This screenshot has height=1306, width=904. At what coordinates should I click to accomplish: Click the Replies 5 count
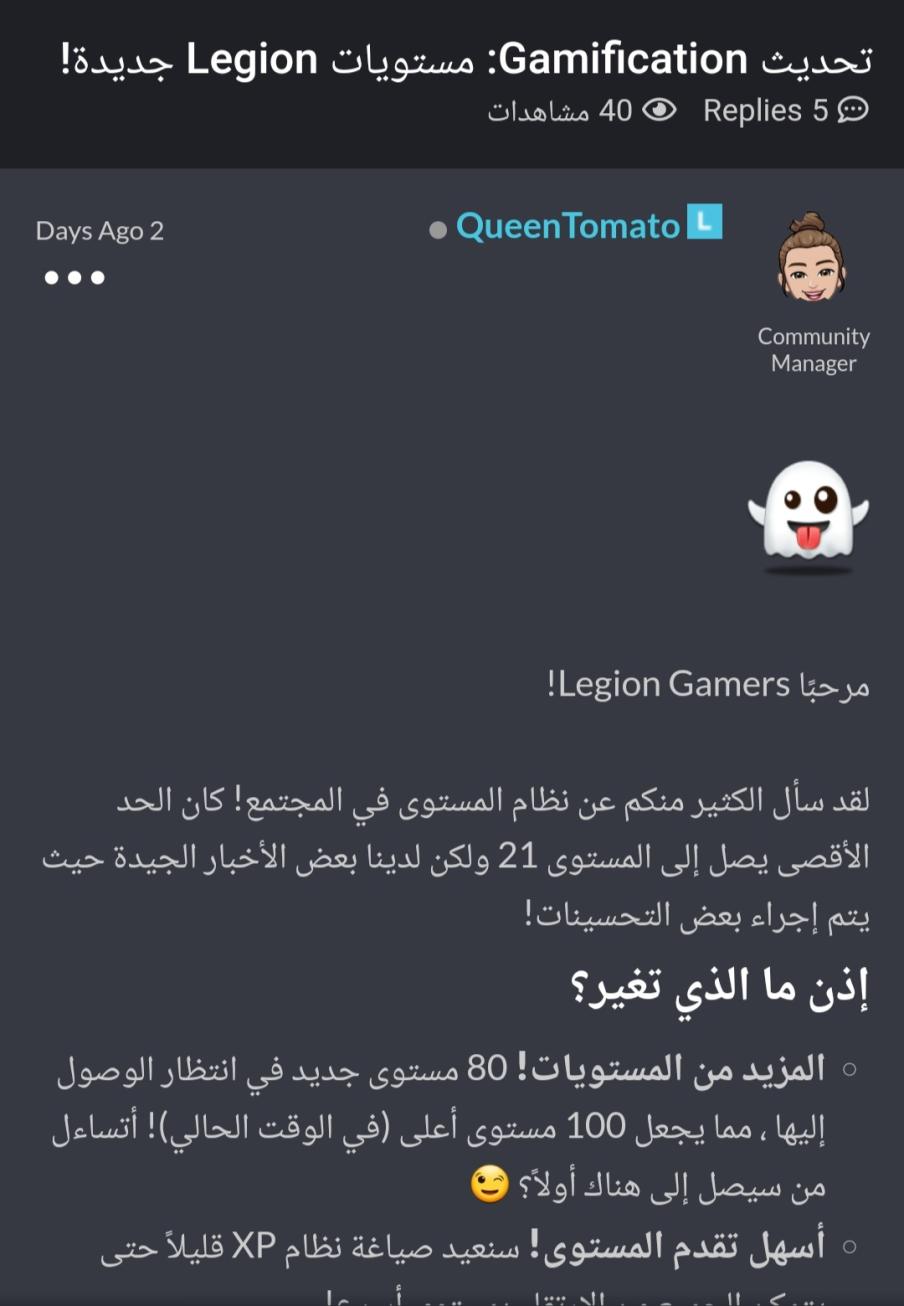click(x=766, y=109)
